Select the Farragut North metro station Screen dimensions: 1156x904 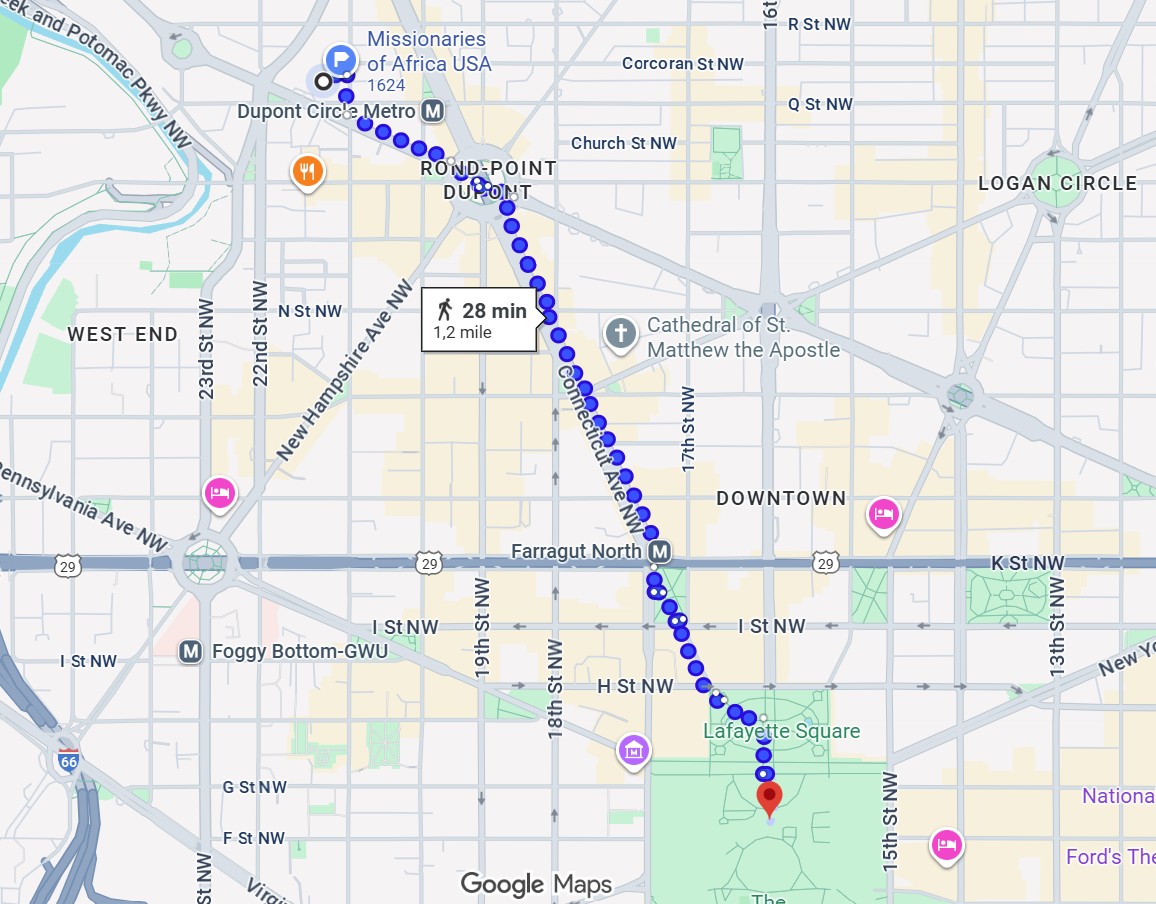659,551
